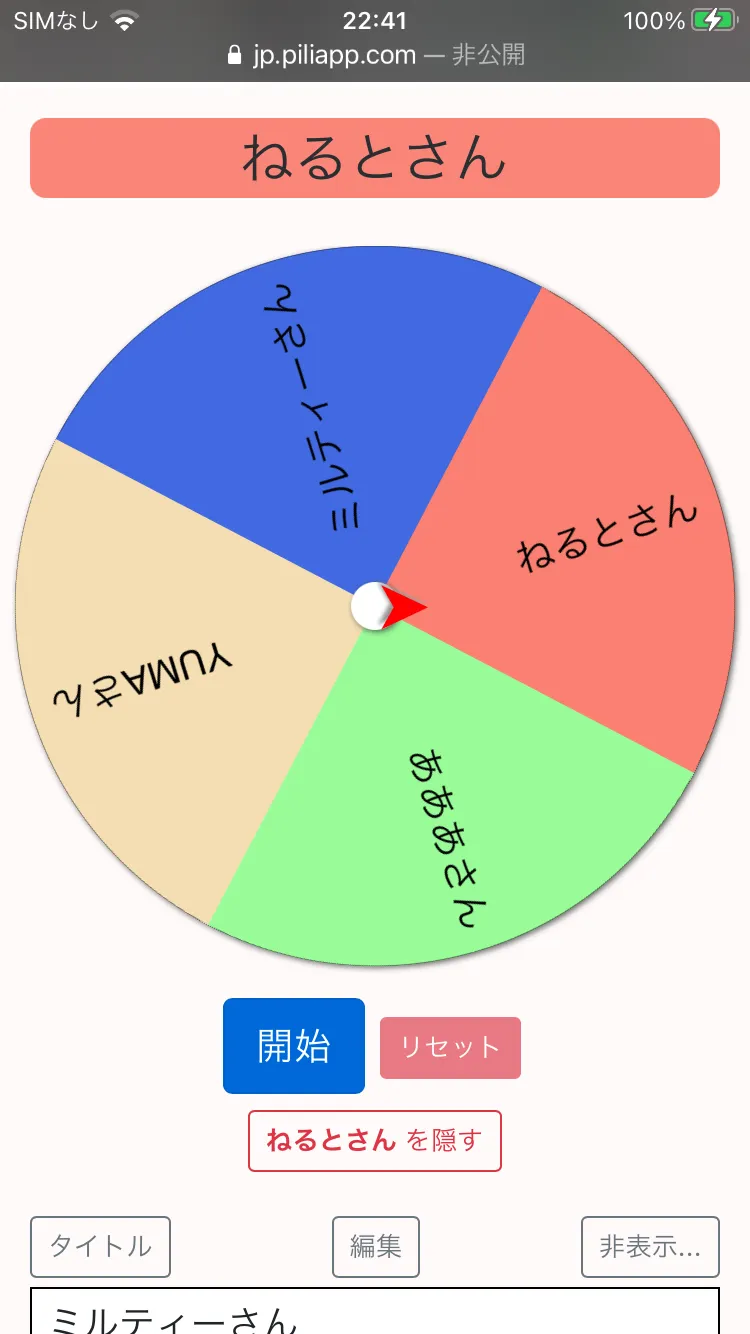
Task: Tap the roulette wheel center pointer
Action: [x=389, y=606]
